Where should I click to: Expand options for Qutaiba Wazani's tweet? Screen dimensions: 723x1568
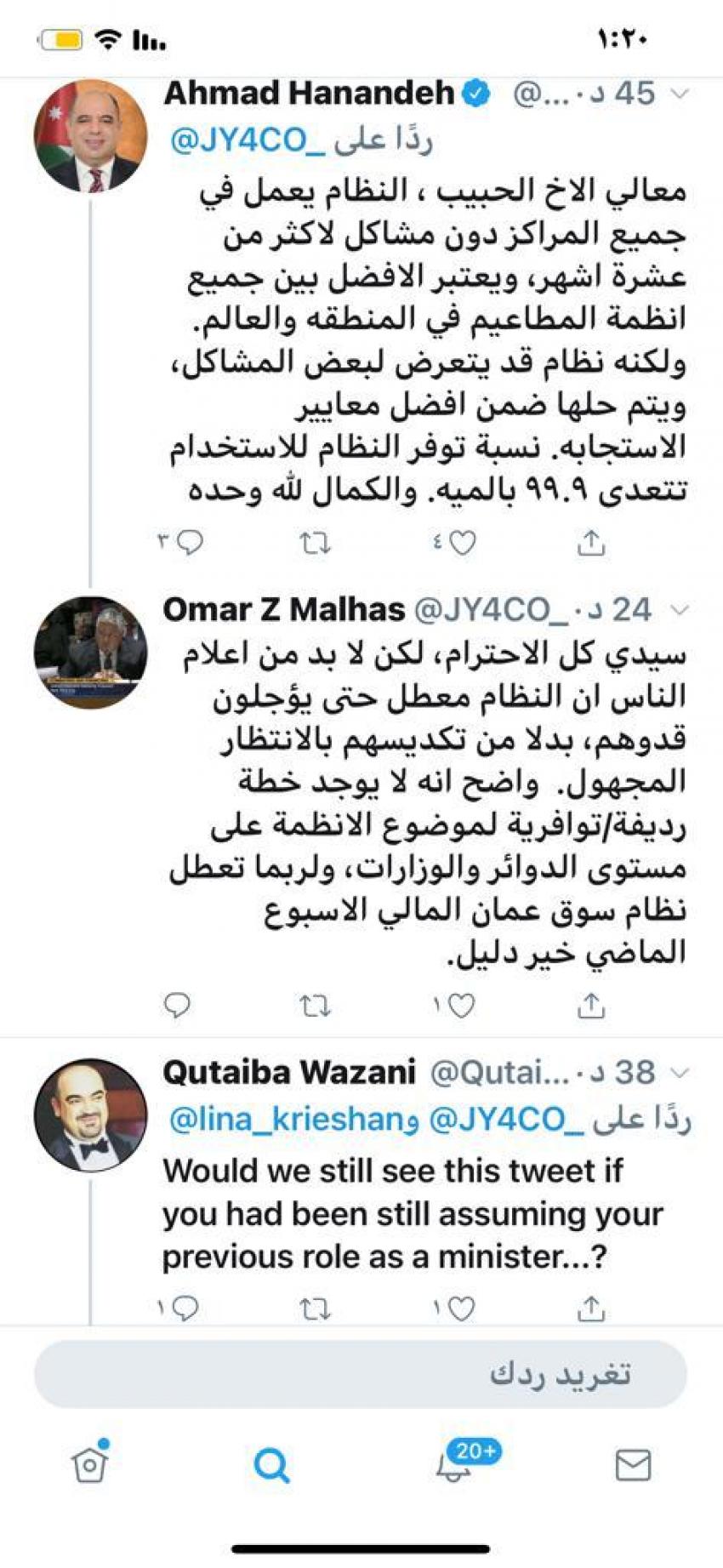point(680,1072)
